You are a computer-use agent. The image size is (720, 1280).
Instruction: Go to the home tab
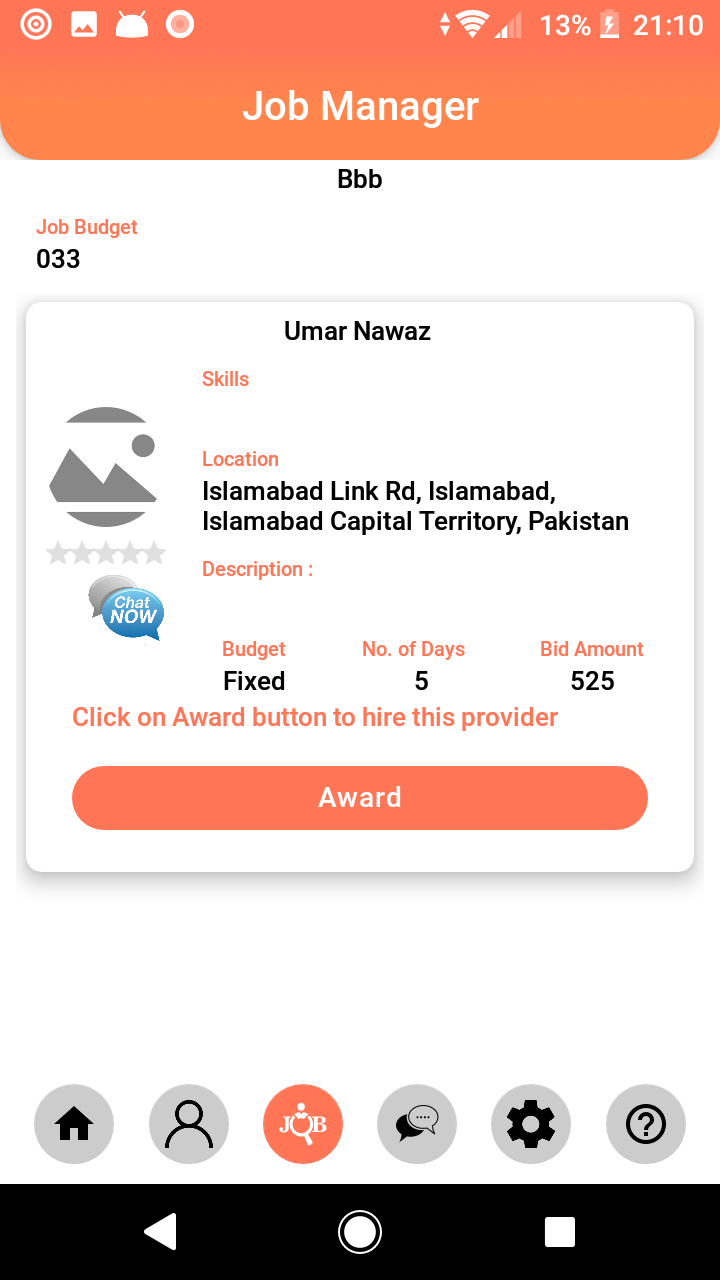[x=74, y=1124]
